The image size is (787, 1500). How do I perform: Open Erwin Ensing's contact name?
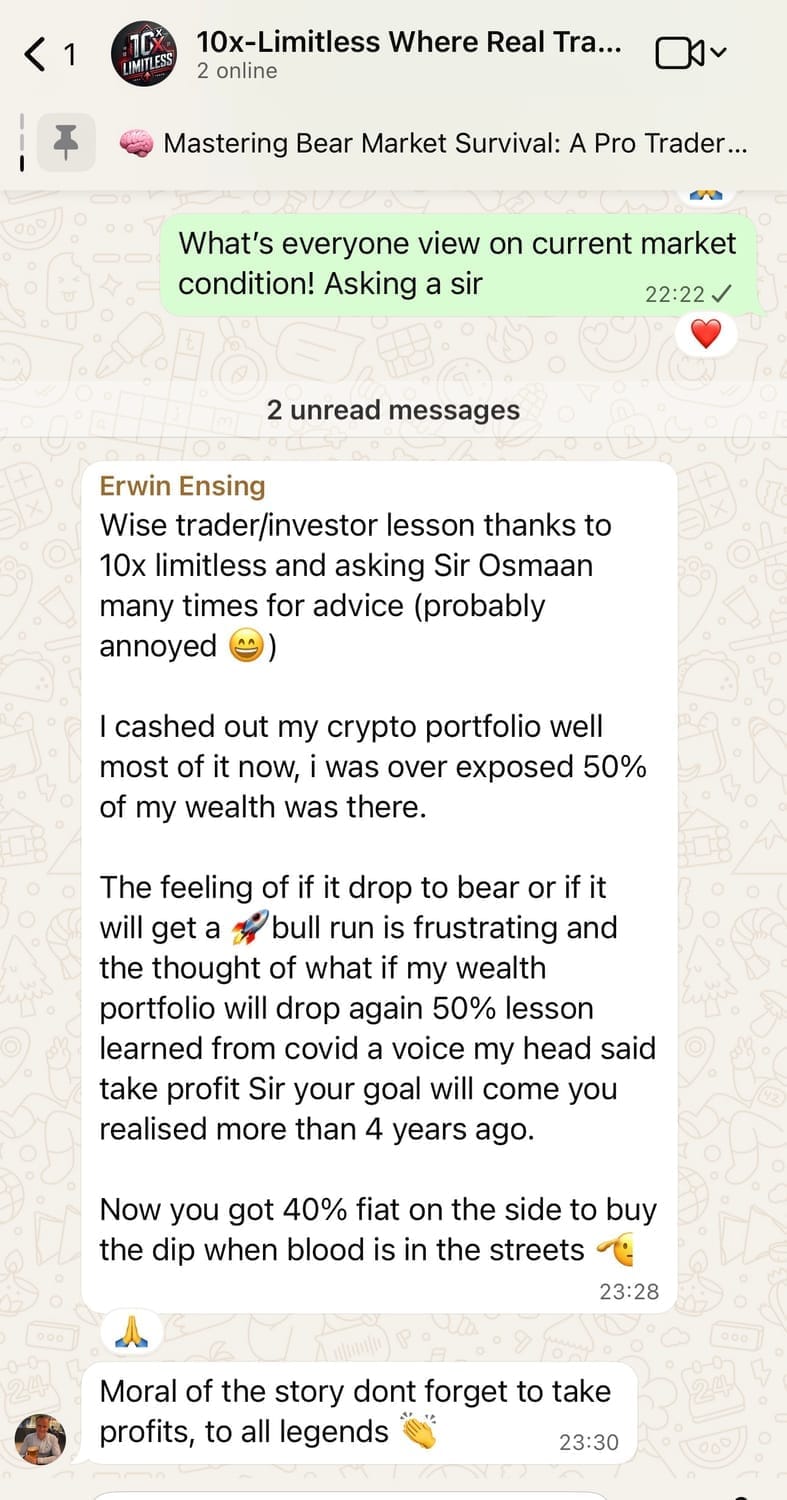[x=183, y=486]
